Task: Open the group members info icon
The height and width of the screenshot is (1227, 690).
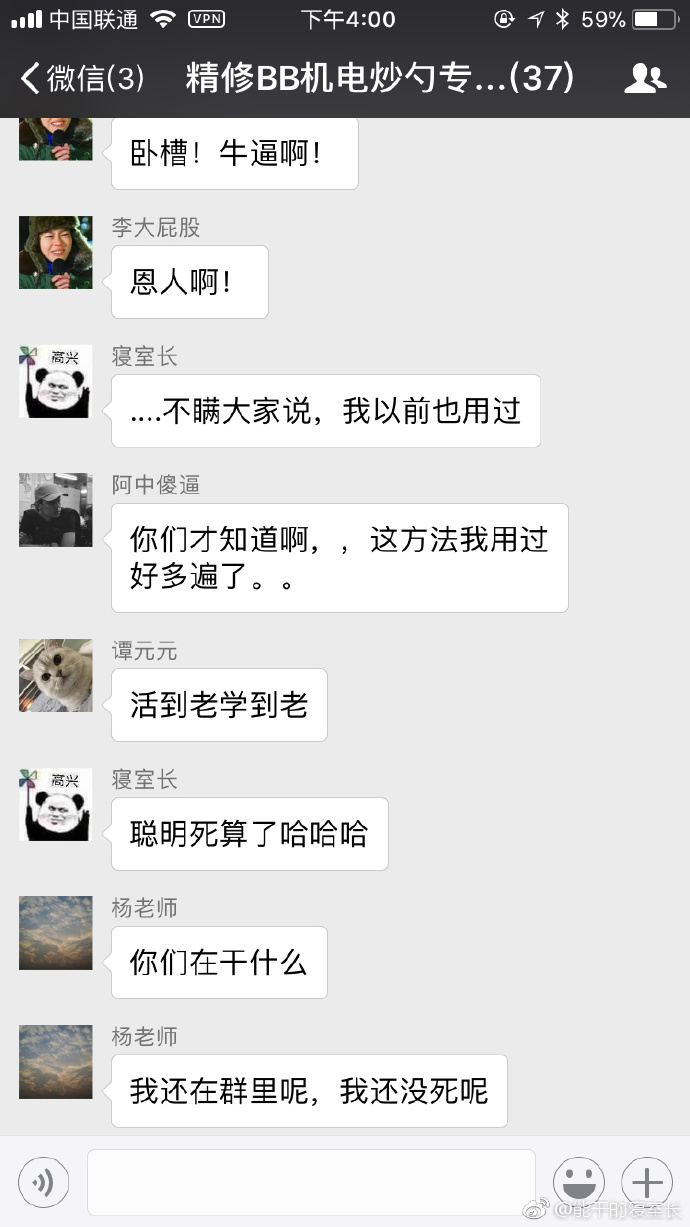Action: [x=645, y=78]
